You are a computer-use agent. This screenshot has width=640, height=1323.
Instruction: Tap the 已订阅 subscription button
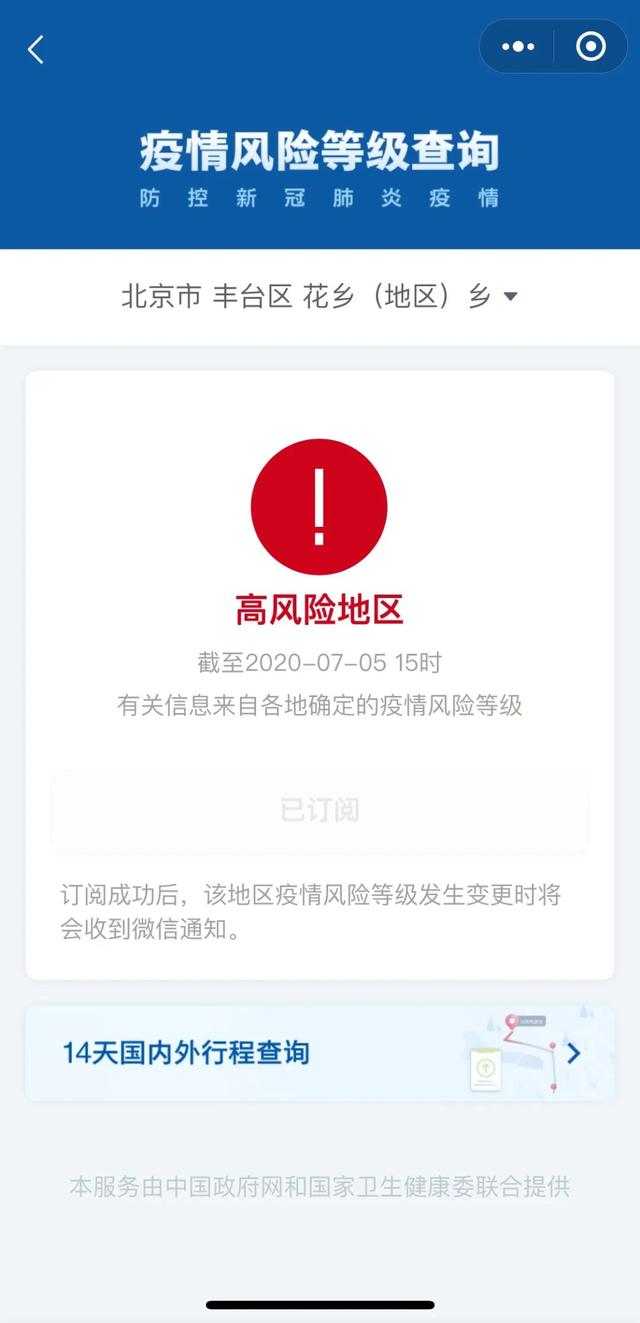pyautogui.click(x=320, y=810)
